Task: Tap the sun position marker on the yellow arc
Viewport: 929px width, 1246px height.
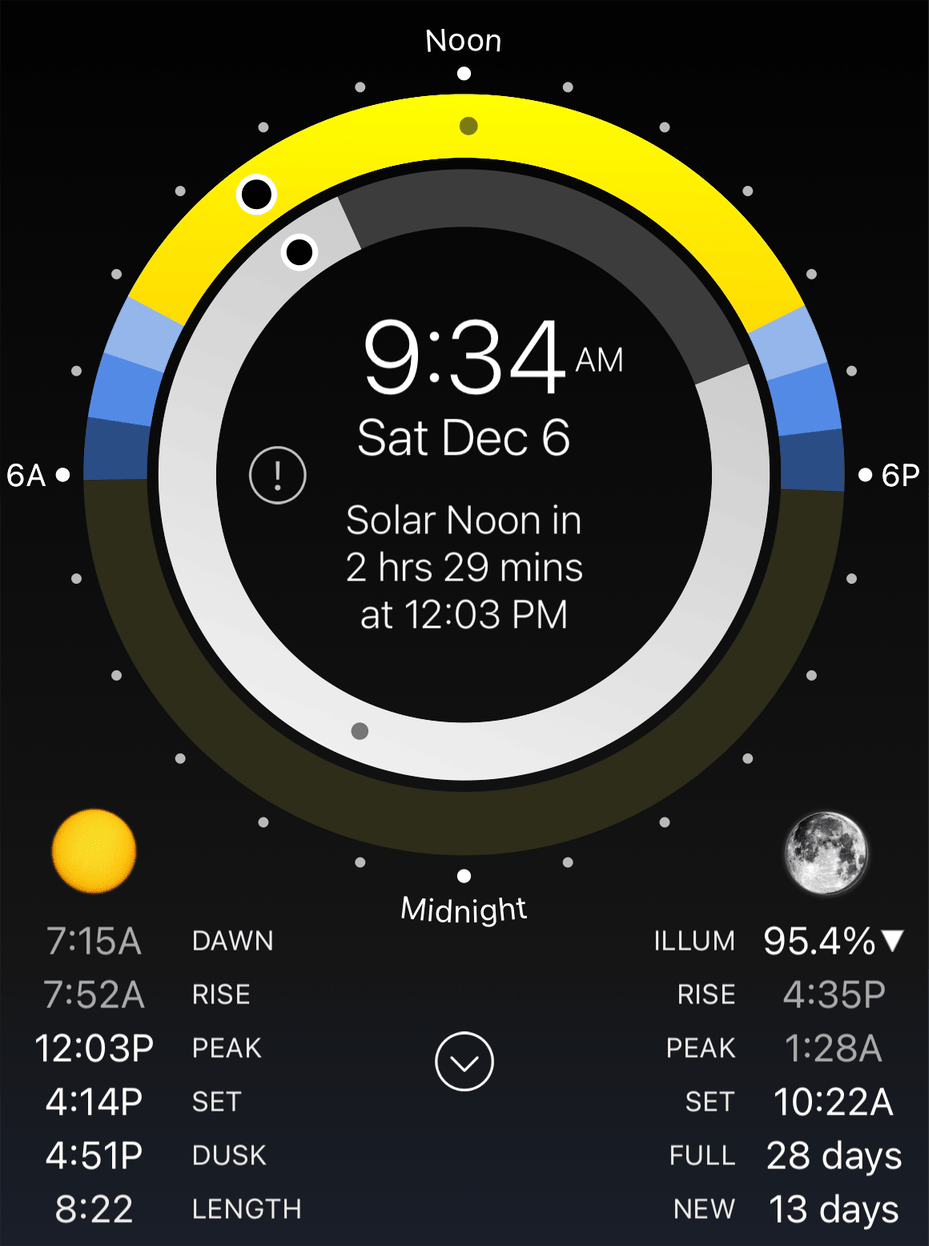Action: [x=258, y=196]
